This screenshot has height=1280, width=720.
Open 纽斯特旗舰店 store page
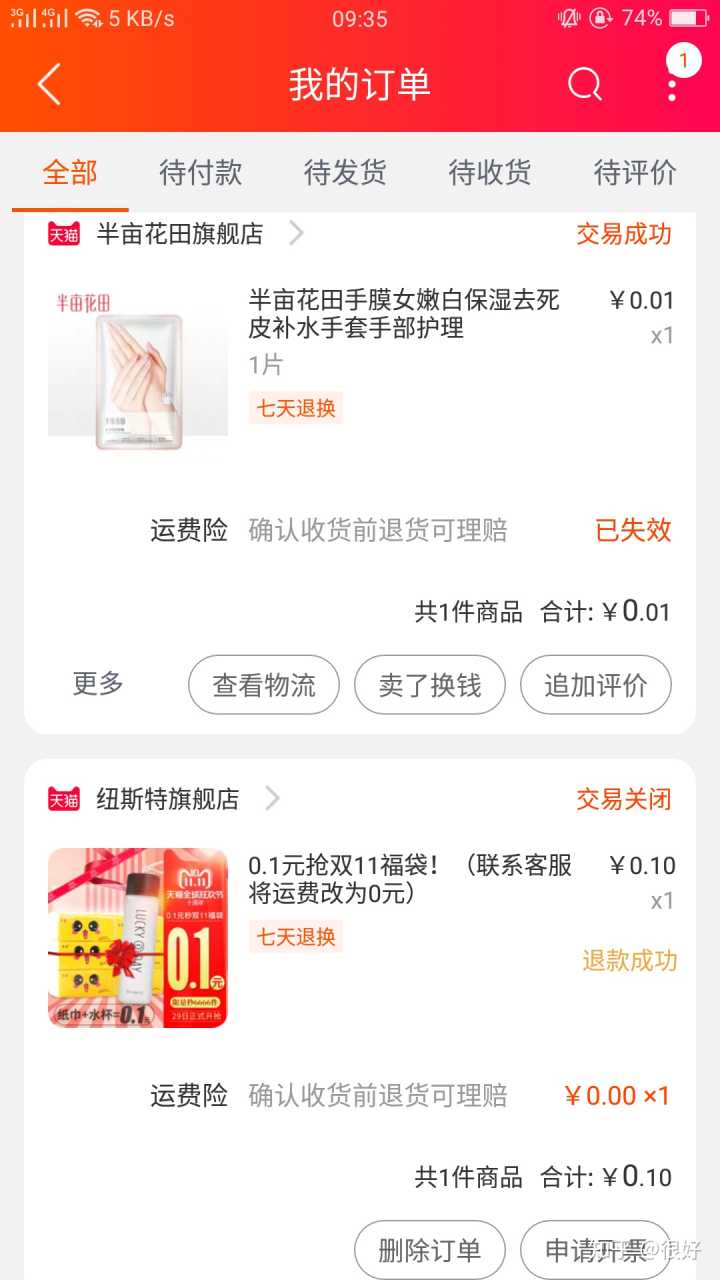click(168, 799)
